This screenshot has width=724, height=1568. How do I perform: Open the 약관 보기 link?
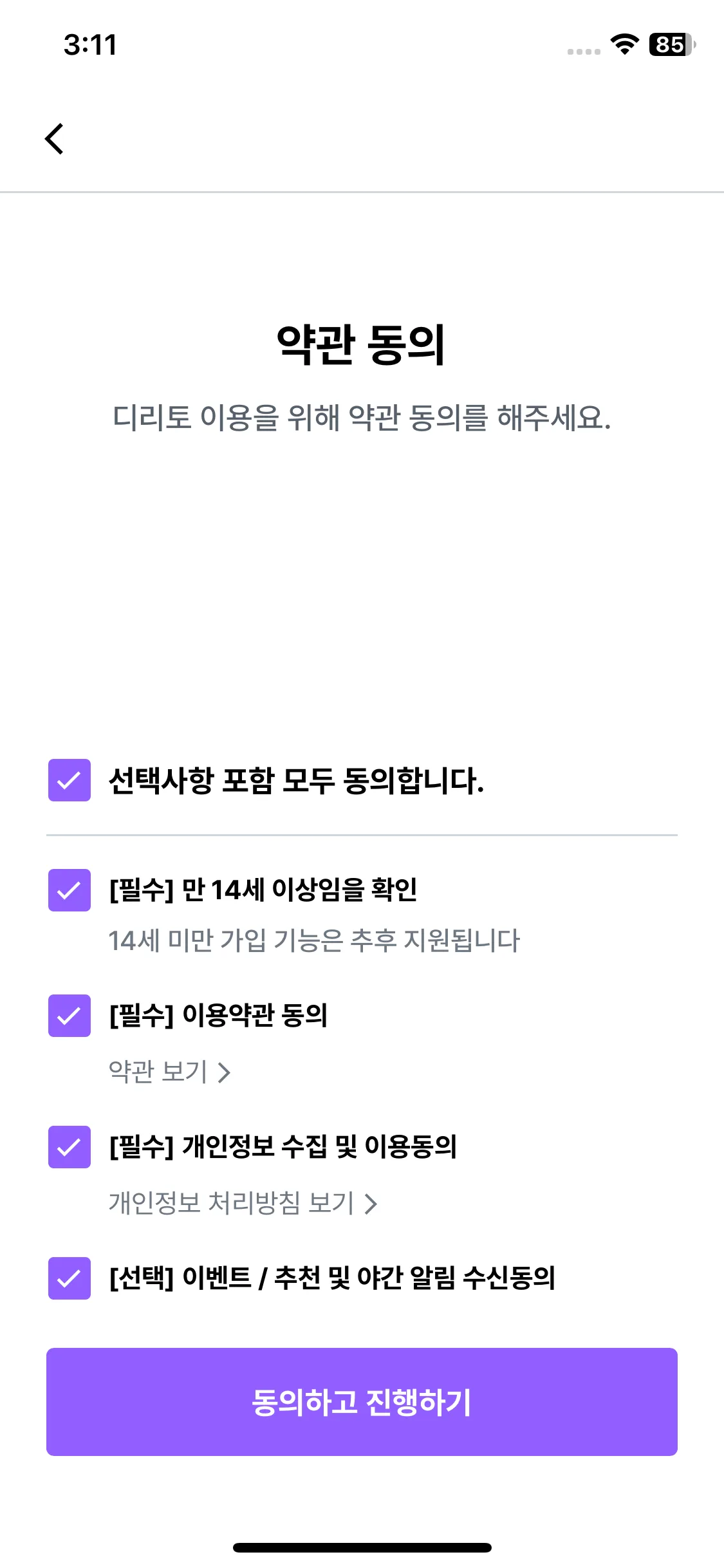point(169,1072)
